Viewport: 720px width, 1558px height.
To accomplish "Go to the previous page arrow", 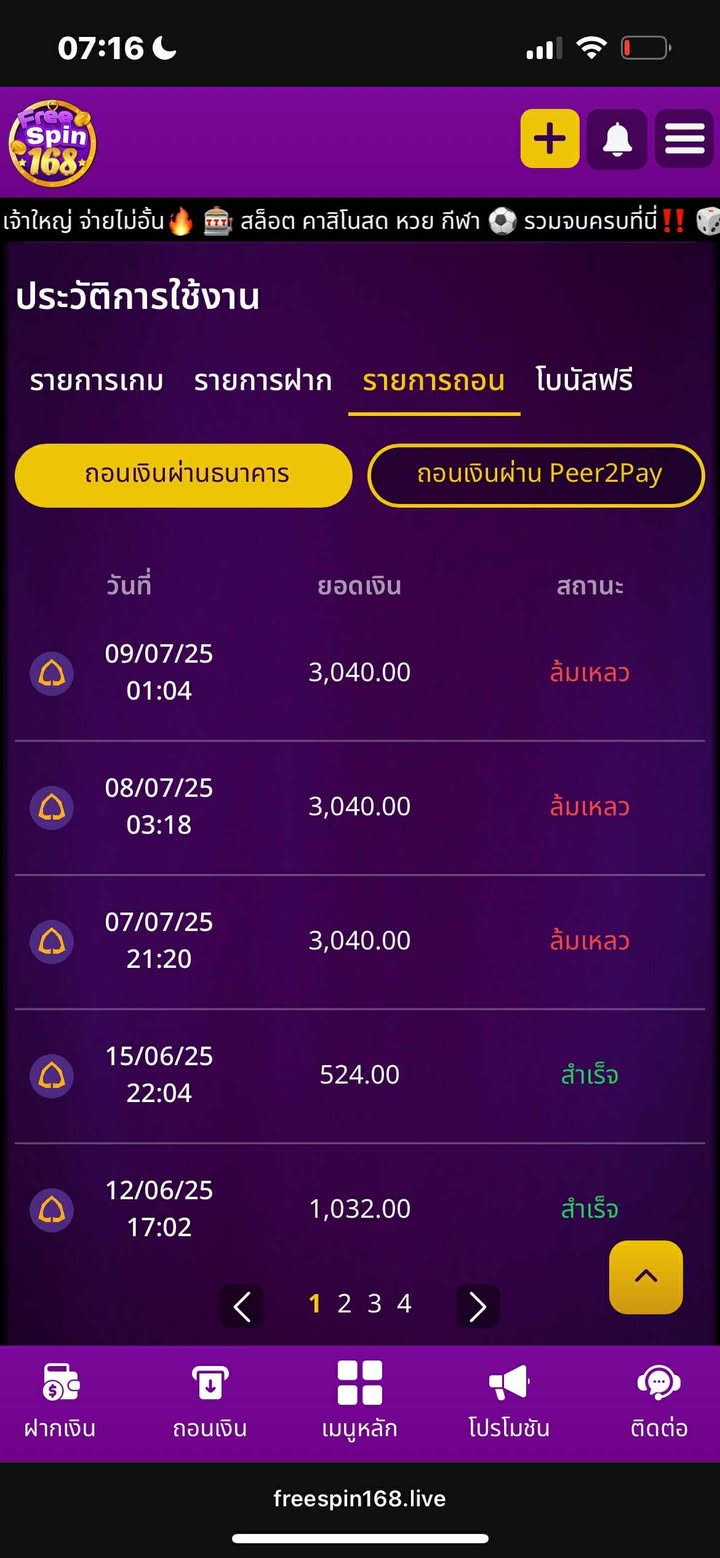I will pyautogui.click(x=242, y=1306).
